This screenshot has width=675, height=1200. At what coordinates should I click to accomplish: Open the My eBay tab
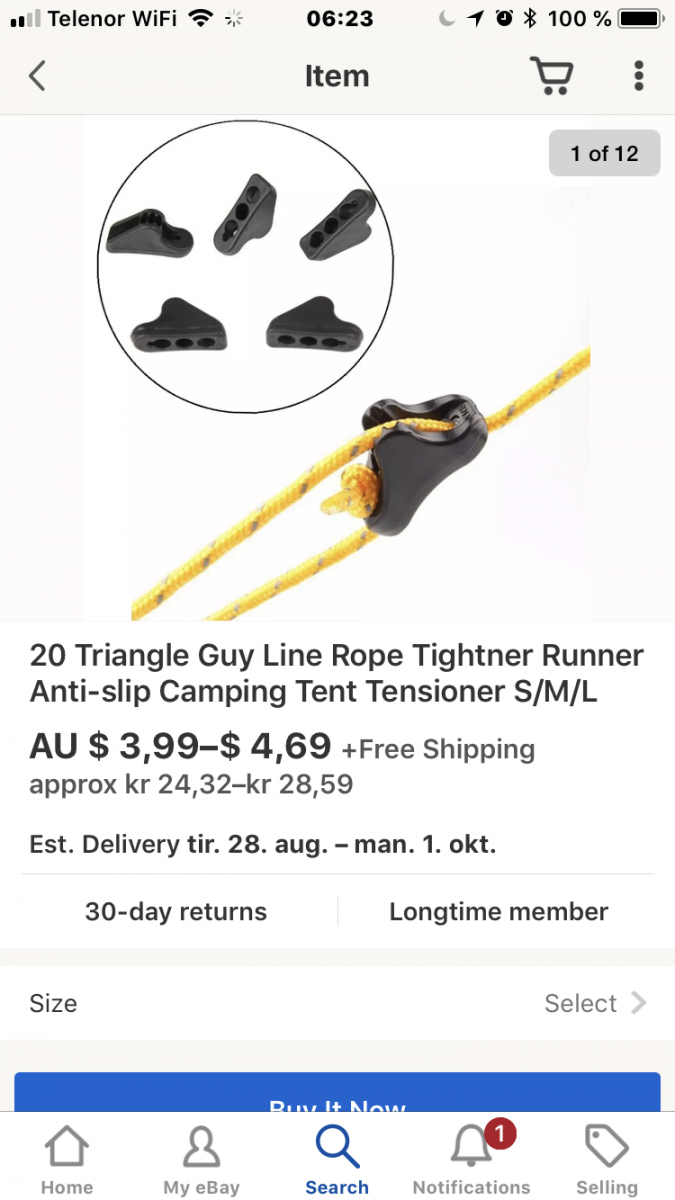pyautogui.click(x=201, y=1160)
